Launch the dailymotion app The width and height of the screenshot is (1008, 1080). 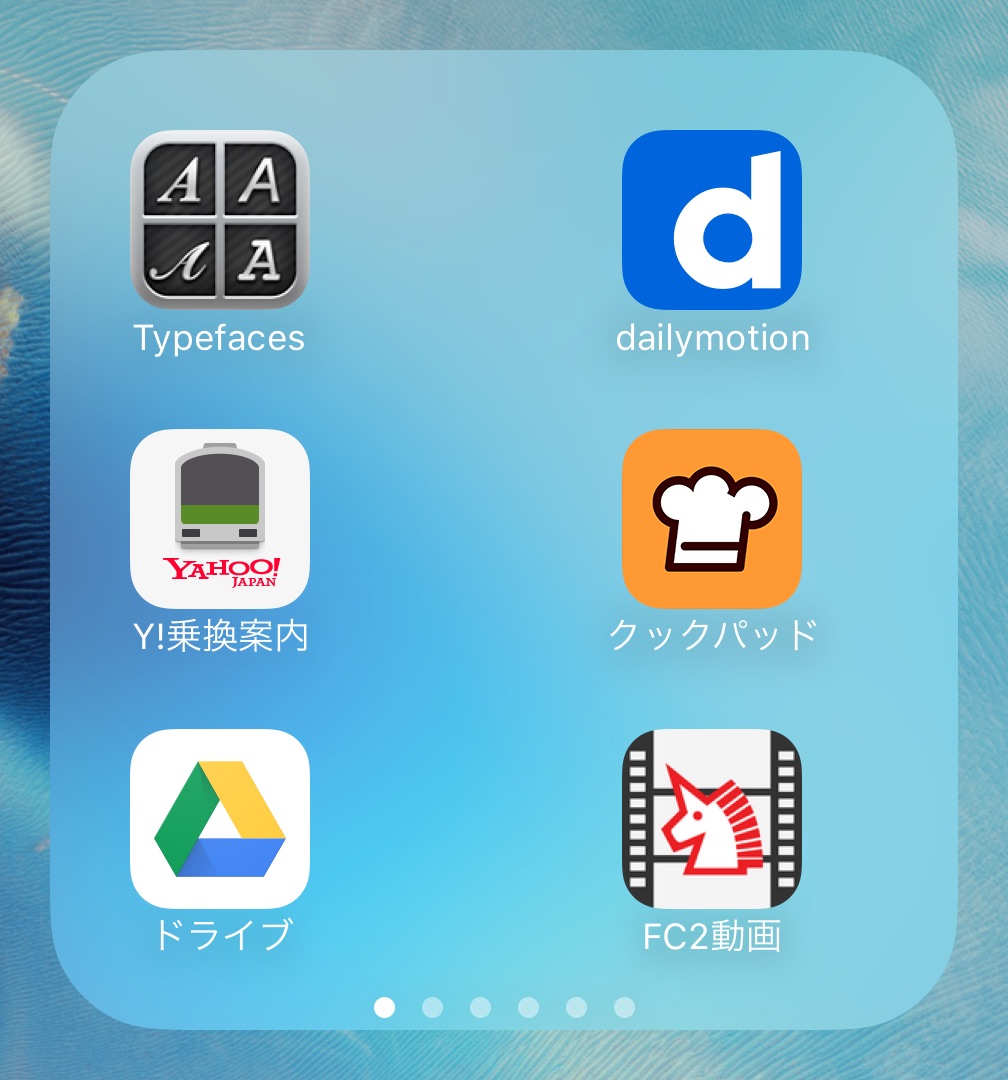[x=712, y=220]
